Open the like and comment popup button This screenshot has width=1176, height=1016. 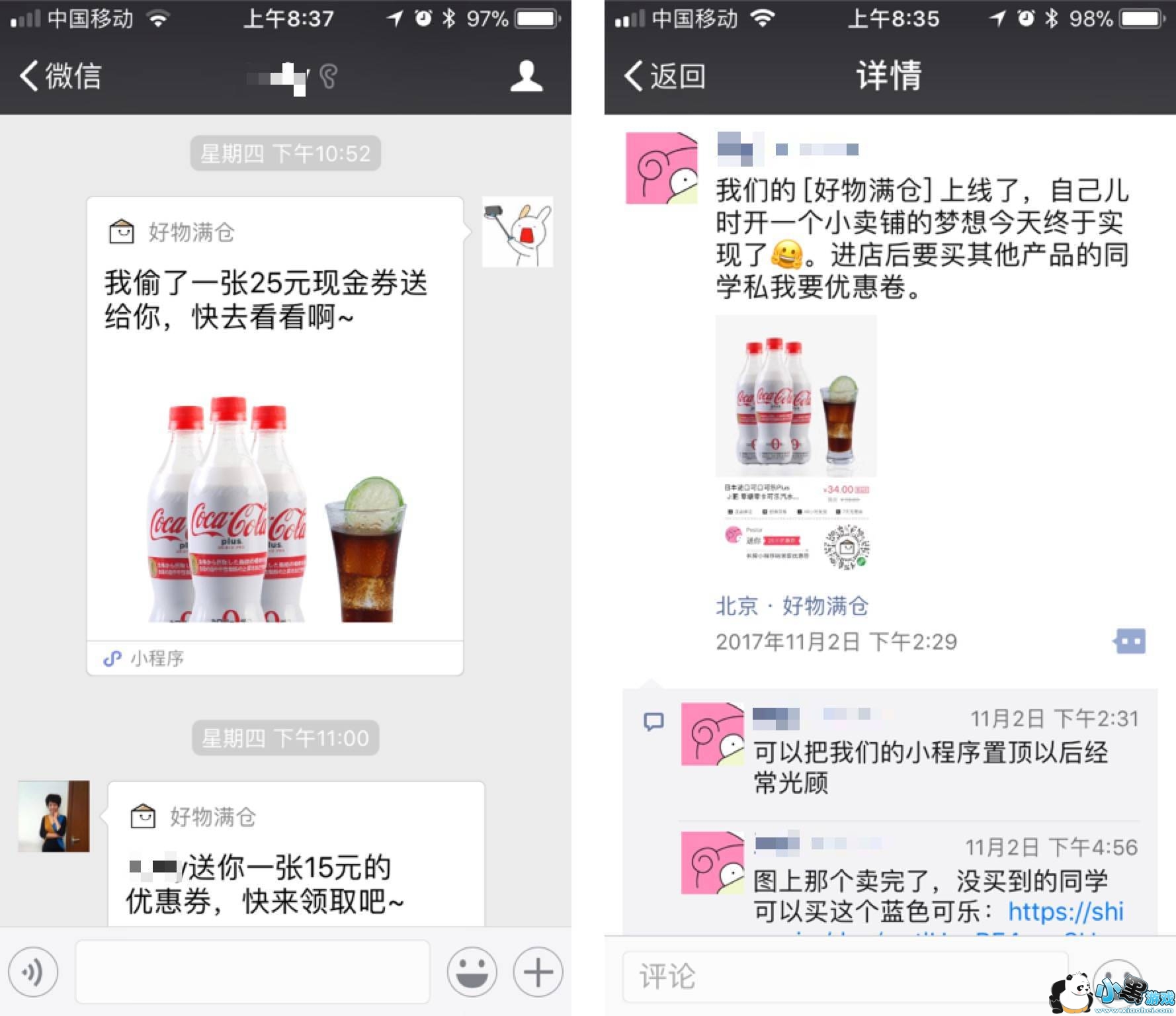(1130, 641)
